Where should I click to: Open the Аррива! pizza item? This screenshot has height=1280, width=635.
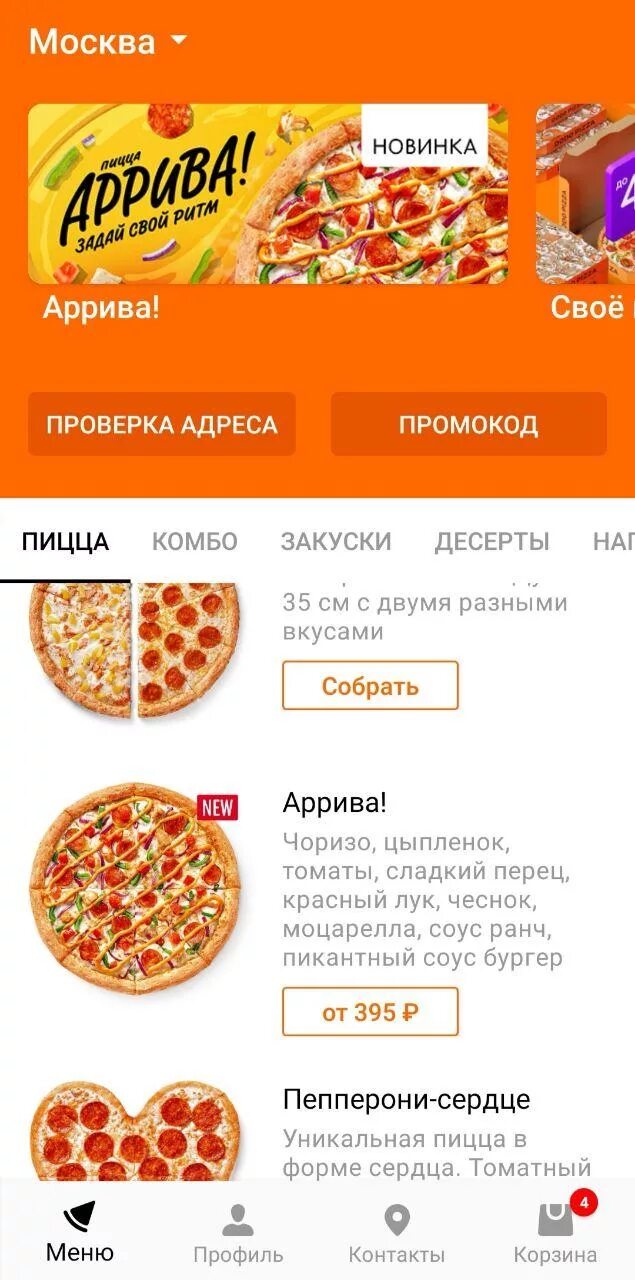pyautogui.click(x=334, y=802)
